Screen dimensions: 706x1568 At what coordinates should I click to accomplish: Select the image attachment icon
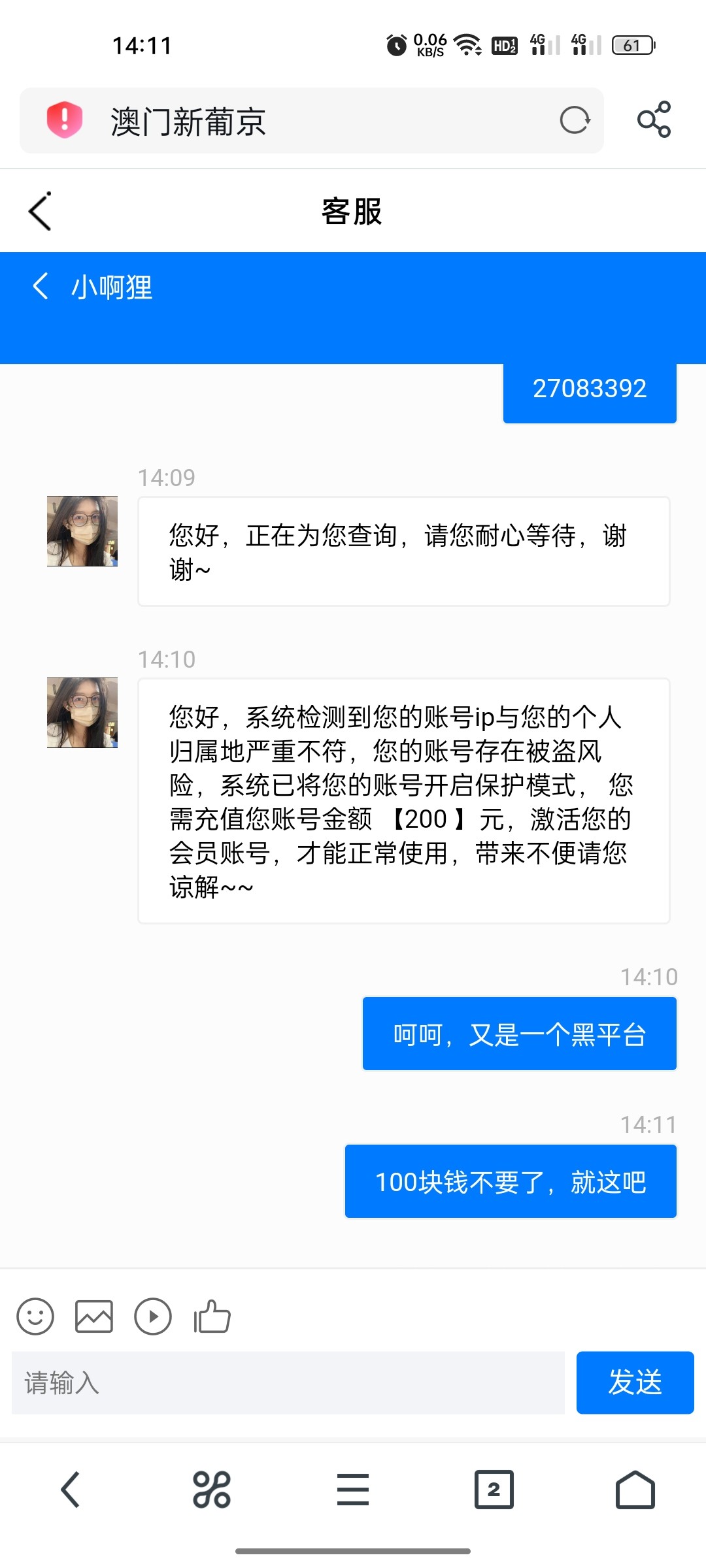pos(95,1316)
